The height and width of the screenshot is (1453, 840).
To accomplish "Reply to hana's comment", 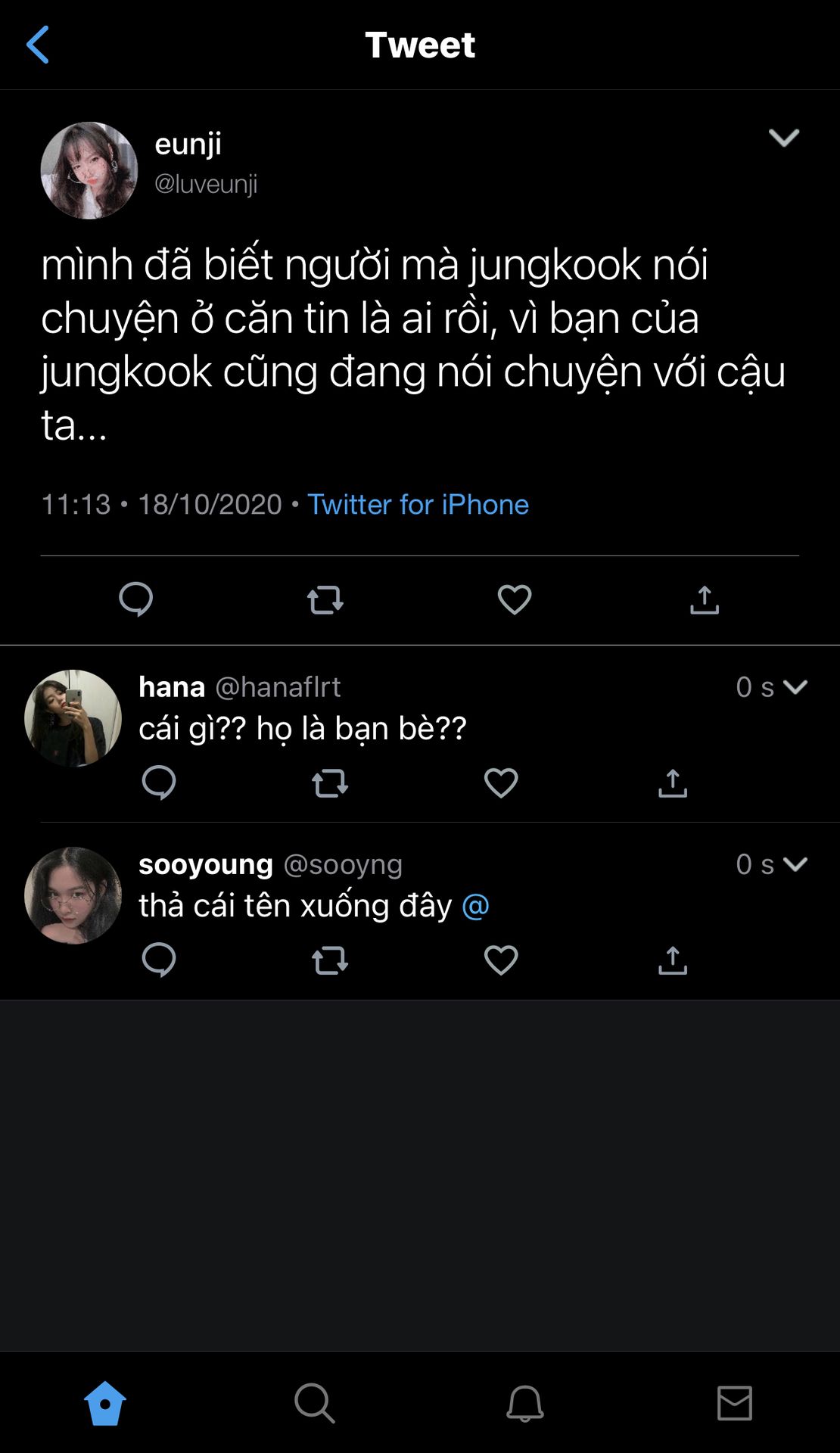I will (159, 783).
